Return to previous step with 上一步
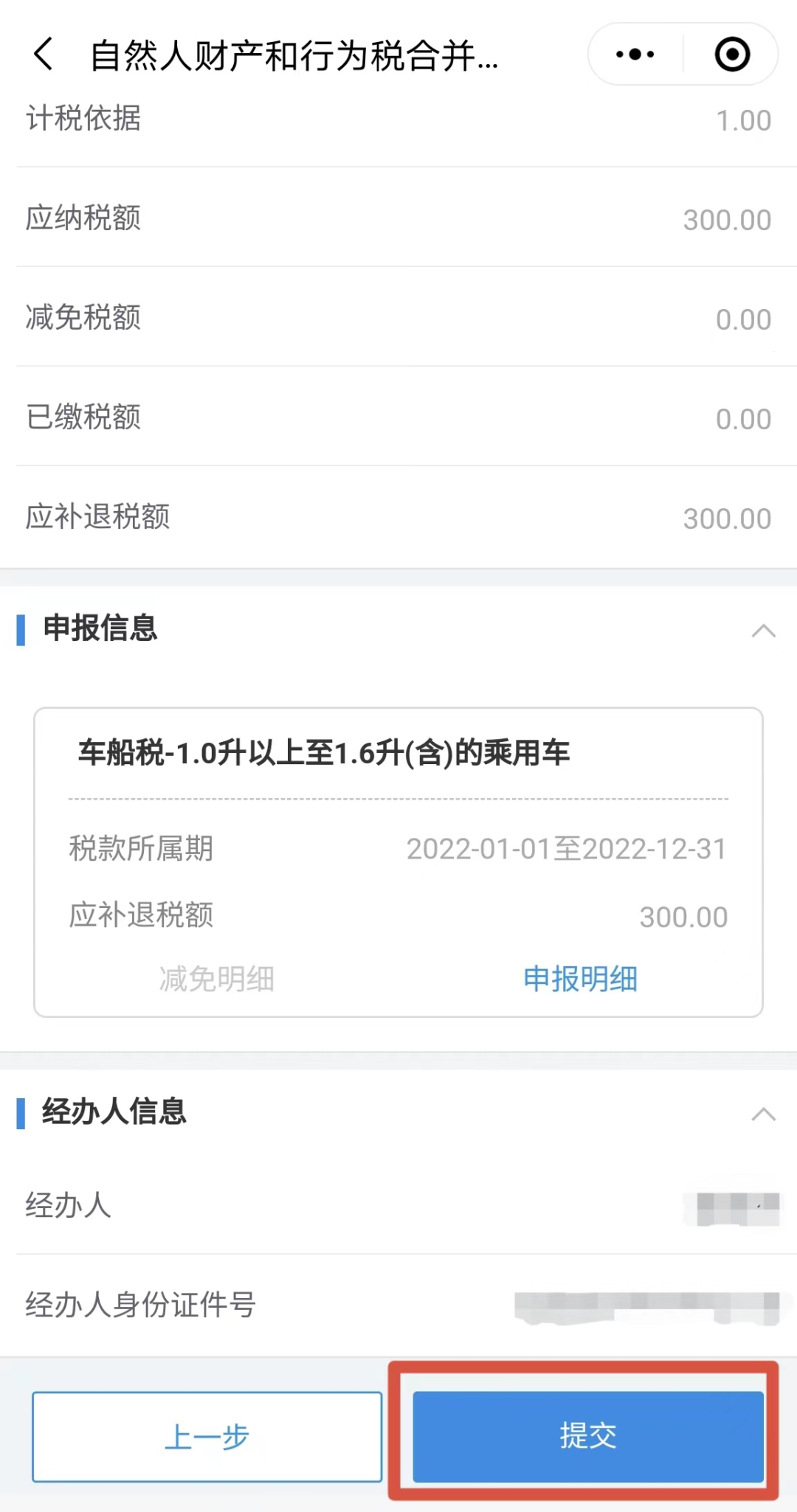 (207, 1437)
